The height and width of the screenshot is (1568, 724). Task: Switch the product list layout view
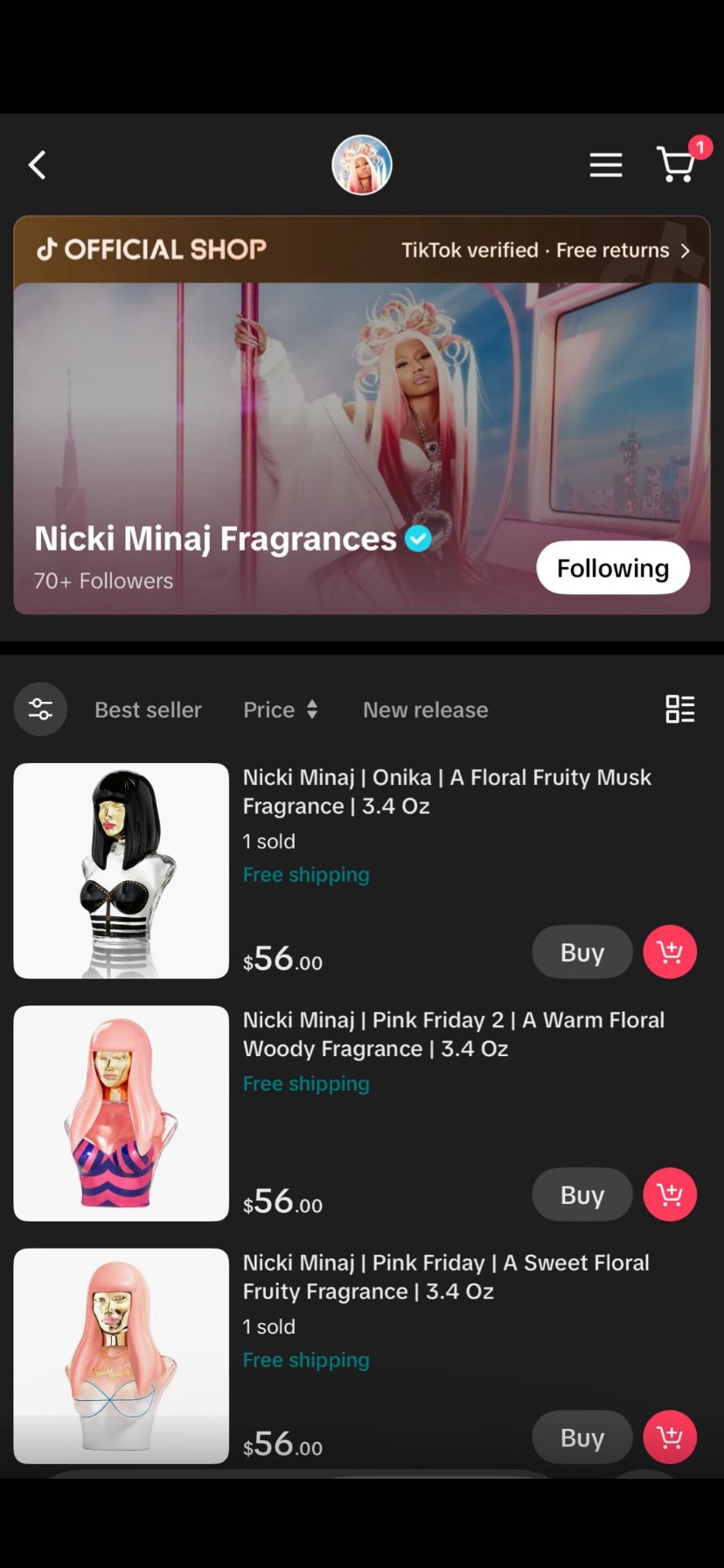[x=679, y=709]
